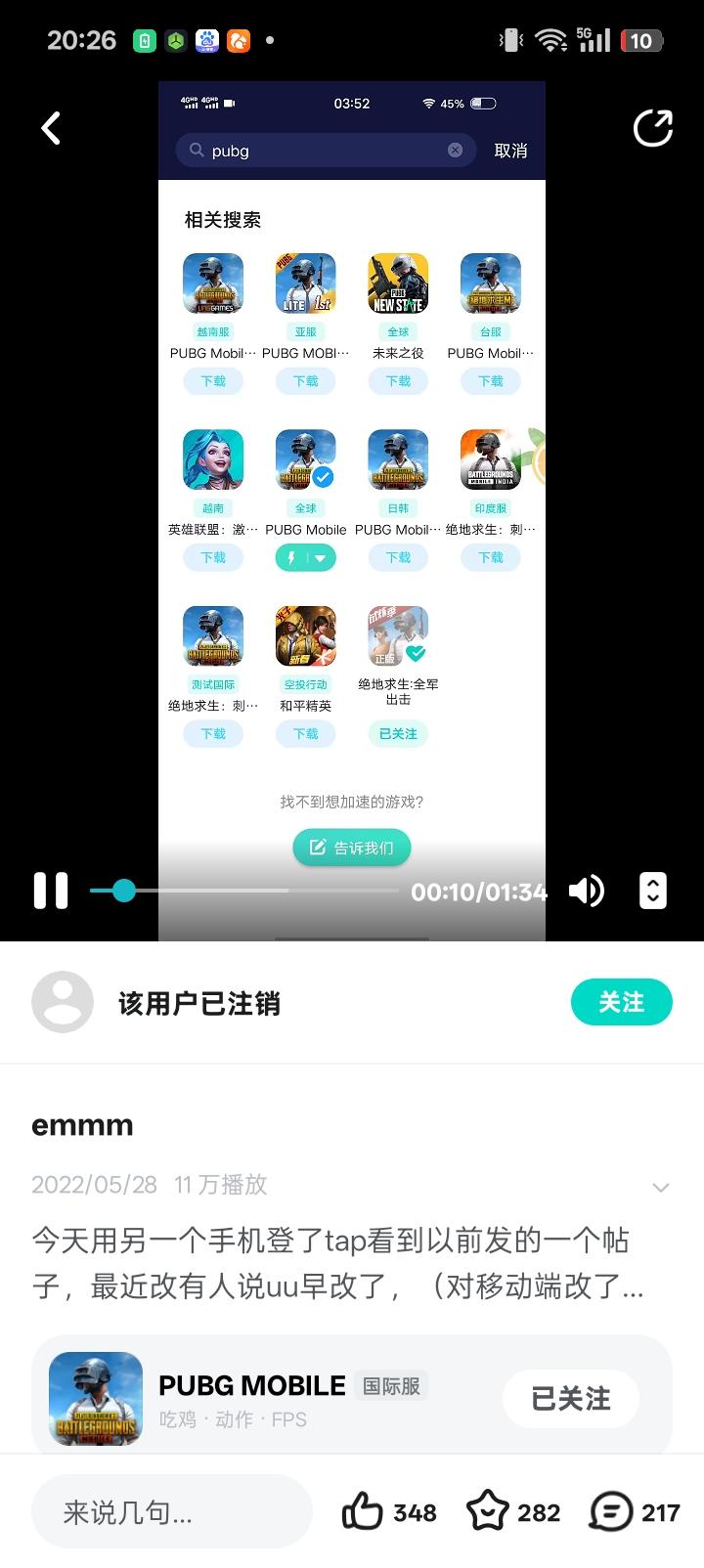Screen dimensions: 704x1568
Task: Tap the thumbs-up like icon showing 348
Action: (x=364, y=1510)
